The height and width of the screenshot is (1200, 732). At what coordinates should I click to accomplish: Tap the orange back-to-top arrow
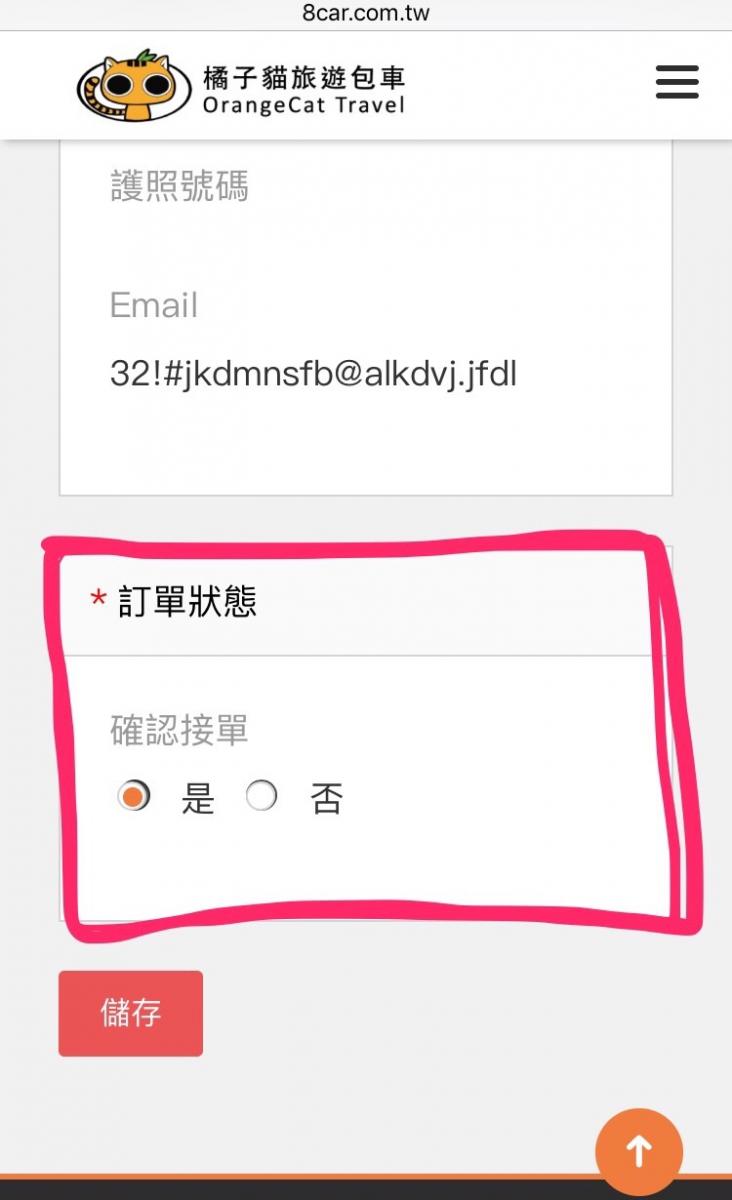639,1151
